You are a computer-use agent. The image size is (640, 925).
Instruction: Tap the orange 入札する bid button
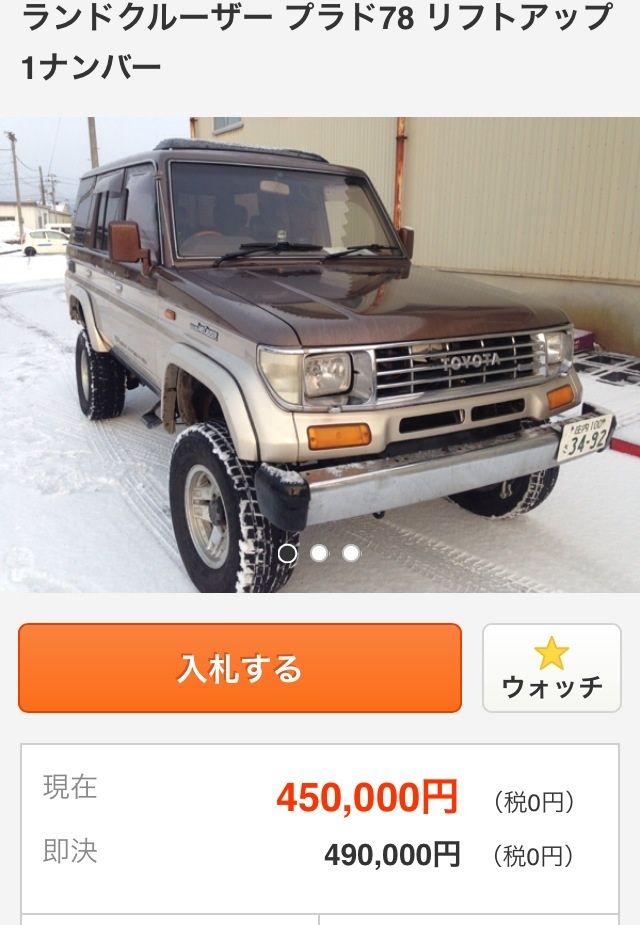(x=240, y=667)
